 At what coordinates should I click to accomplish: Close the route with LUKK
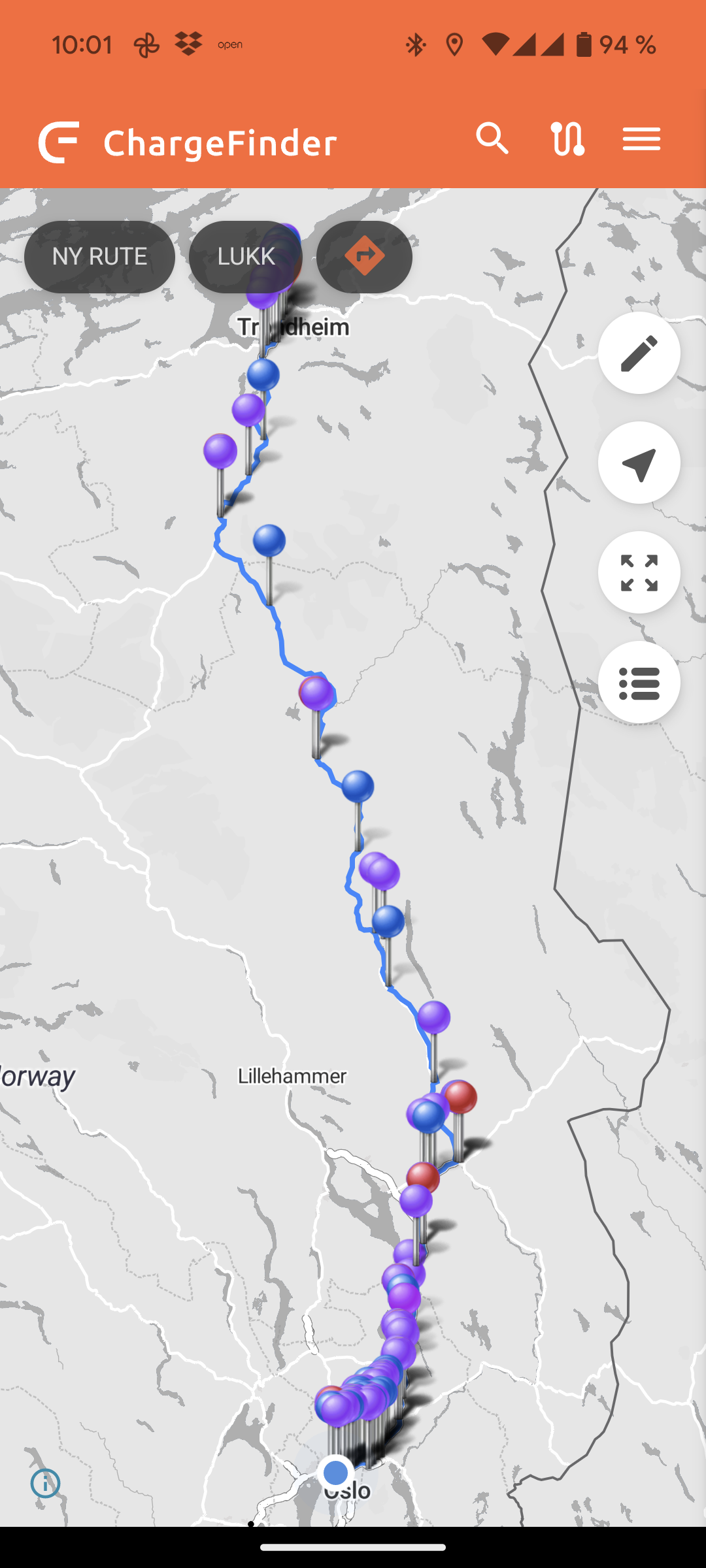[x=246, y=257]
